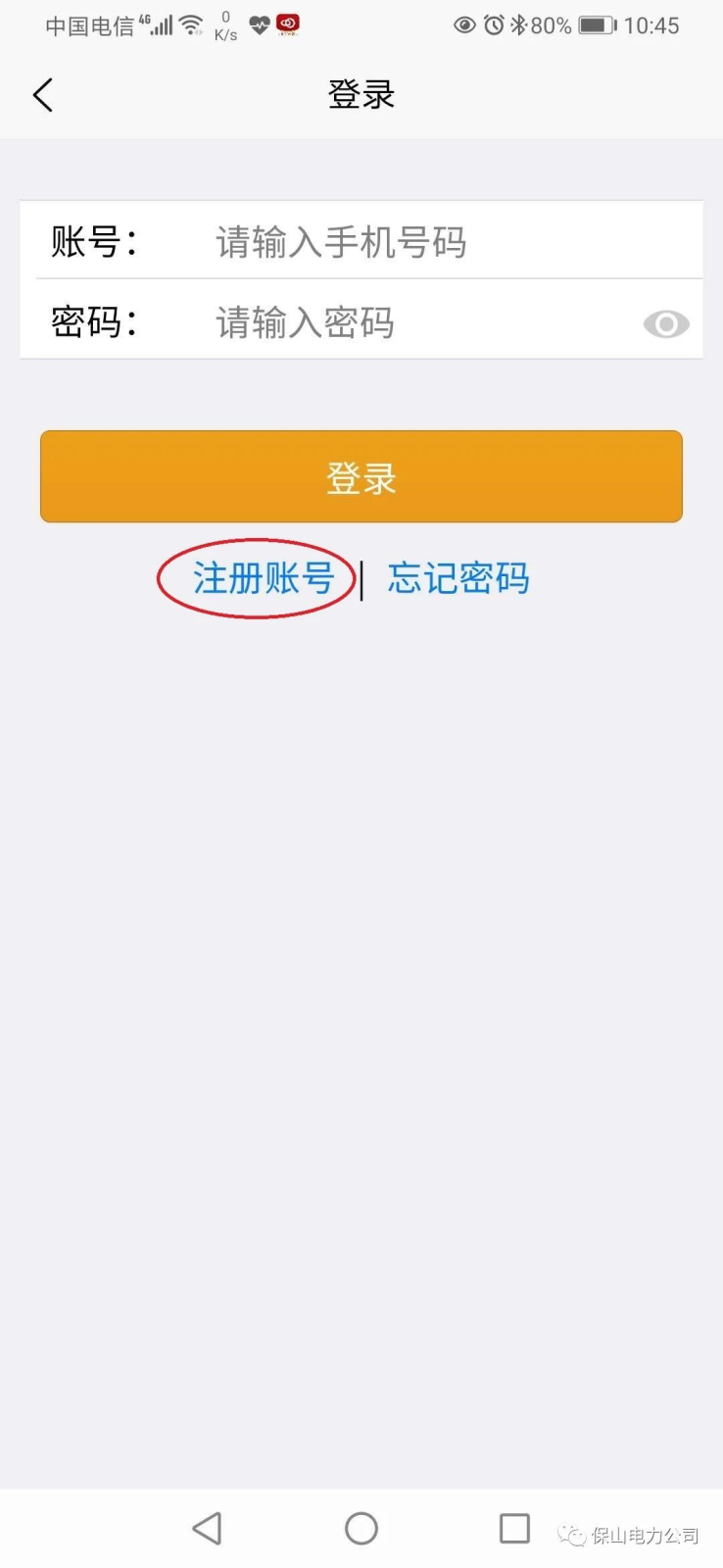Click the password visibility eye icon
The width and height of the screenshot is (723, 1568).
coord(666,323)
